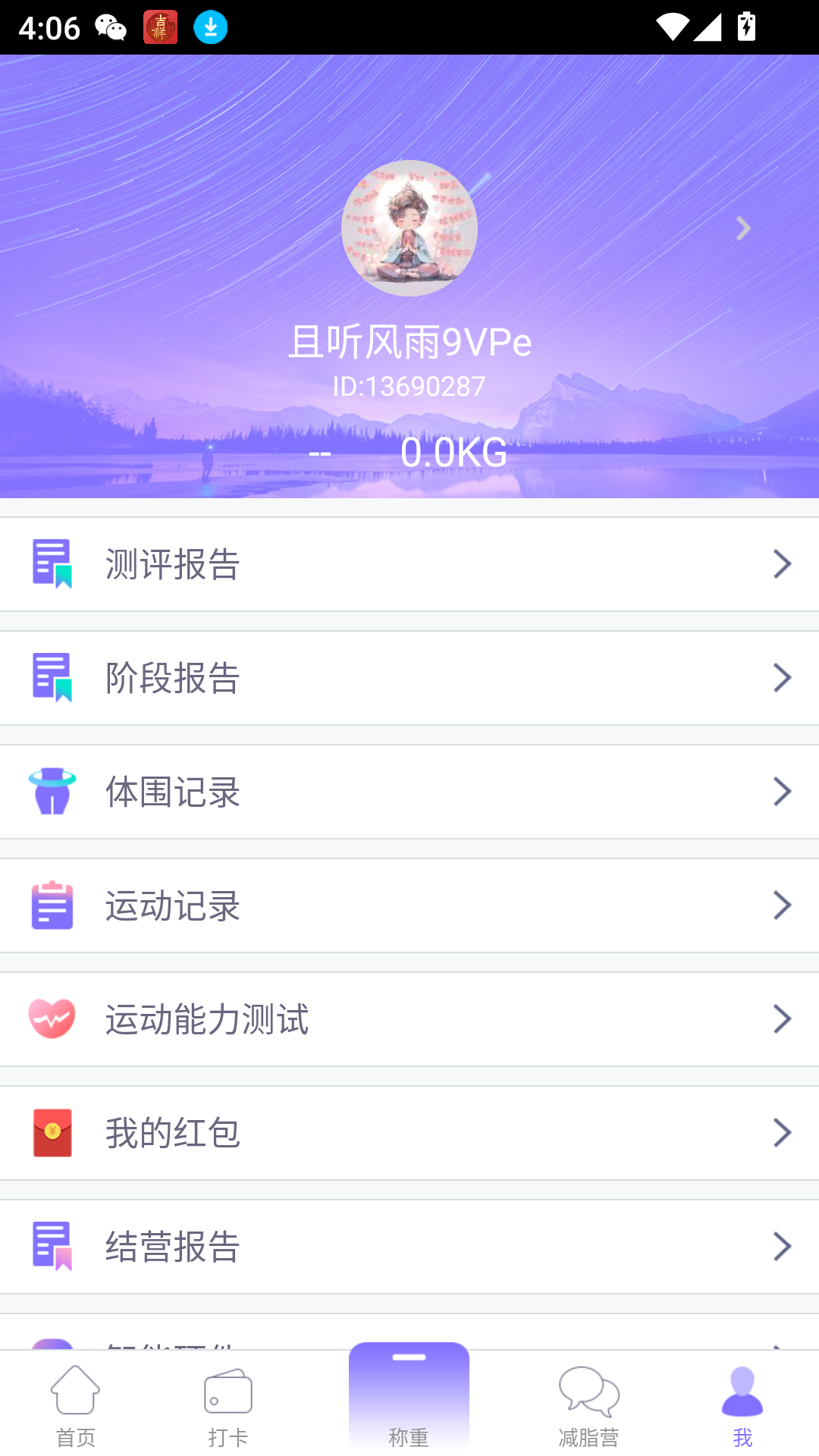Switch to the 首页 tab

[76, 1404]
